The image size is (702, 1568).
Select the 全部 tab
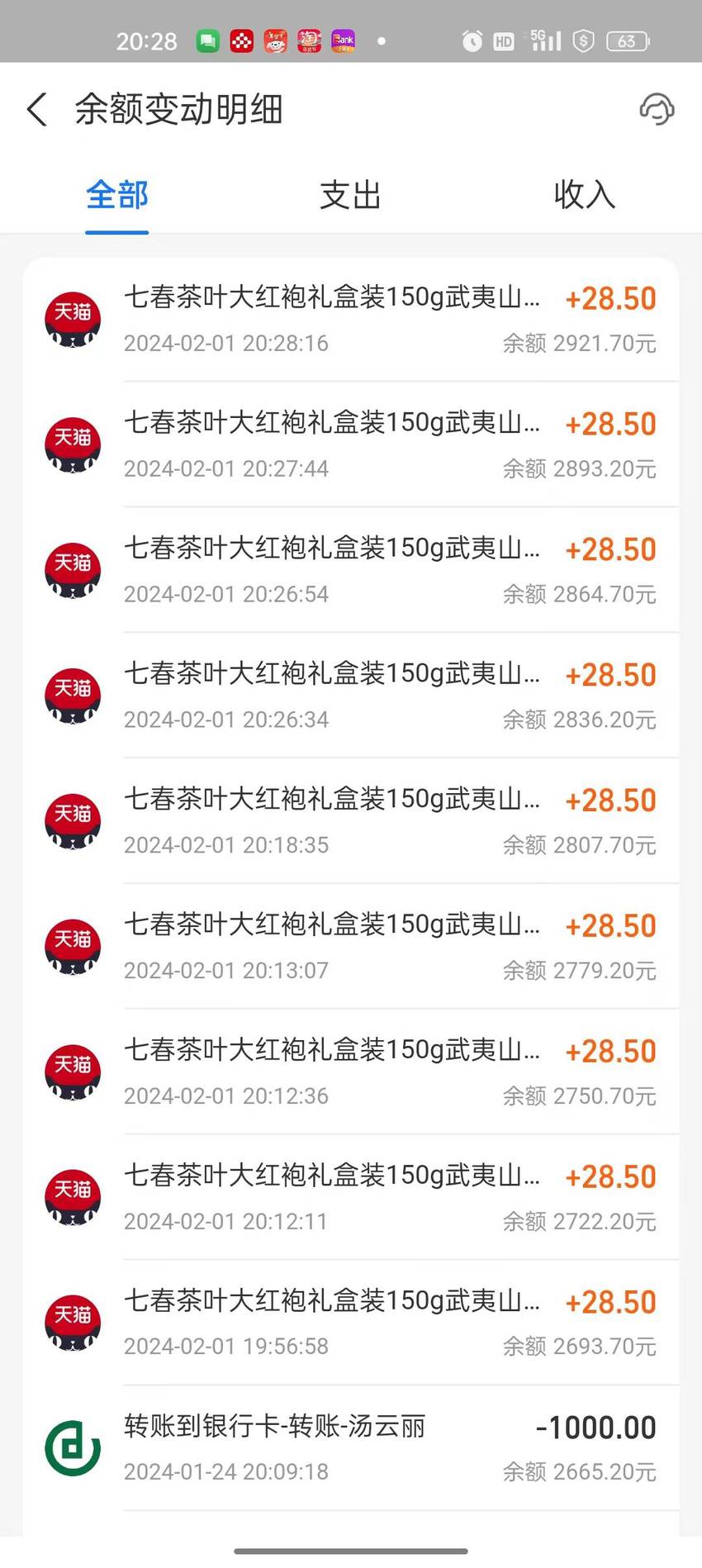coord(117,196)
